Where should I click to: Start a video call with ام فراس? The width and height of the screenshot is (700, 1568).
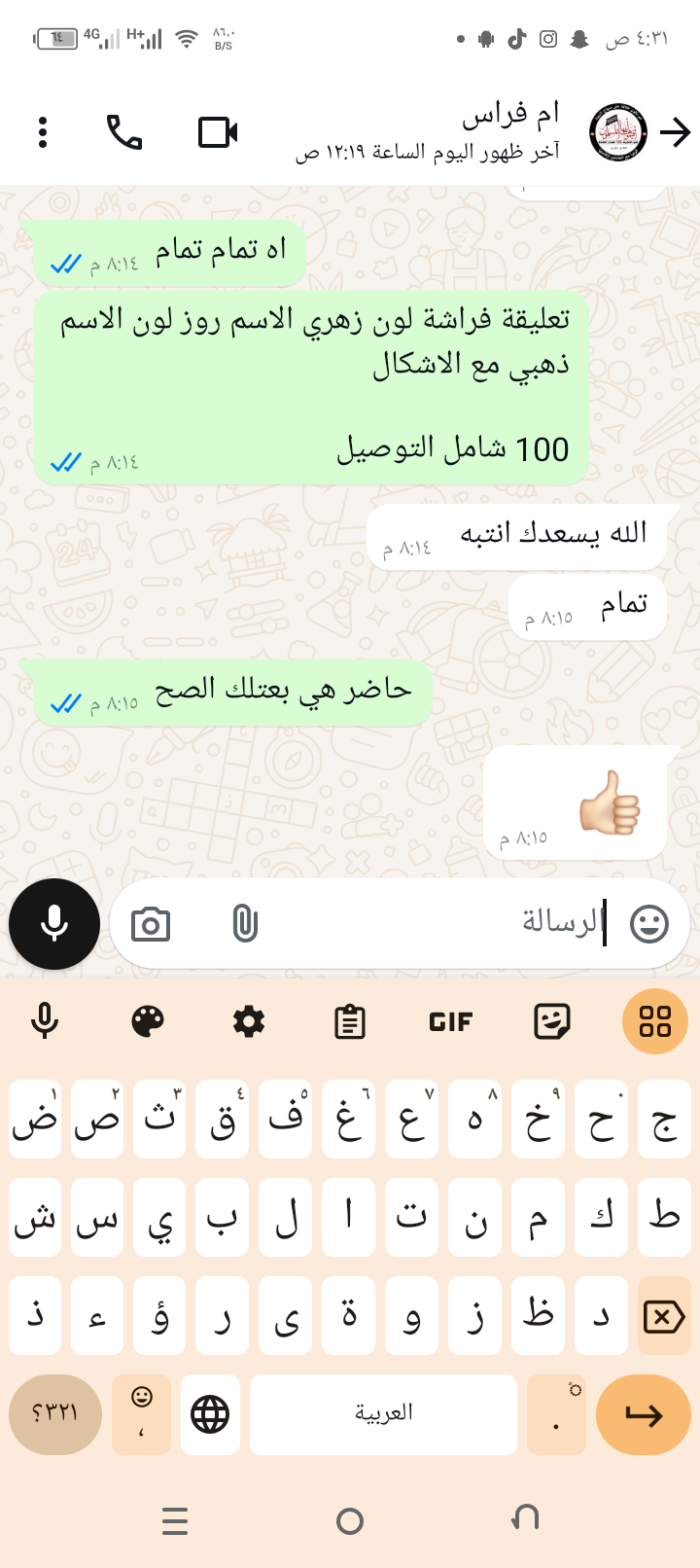(218, 132)
